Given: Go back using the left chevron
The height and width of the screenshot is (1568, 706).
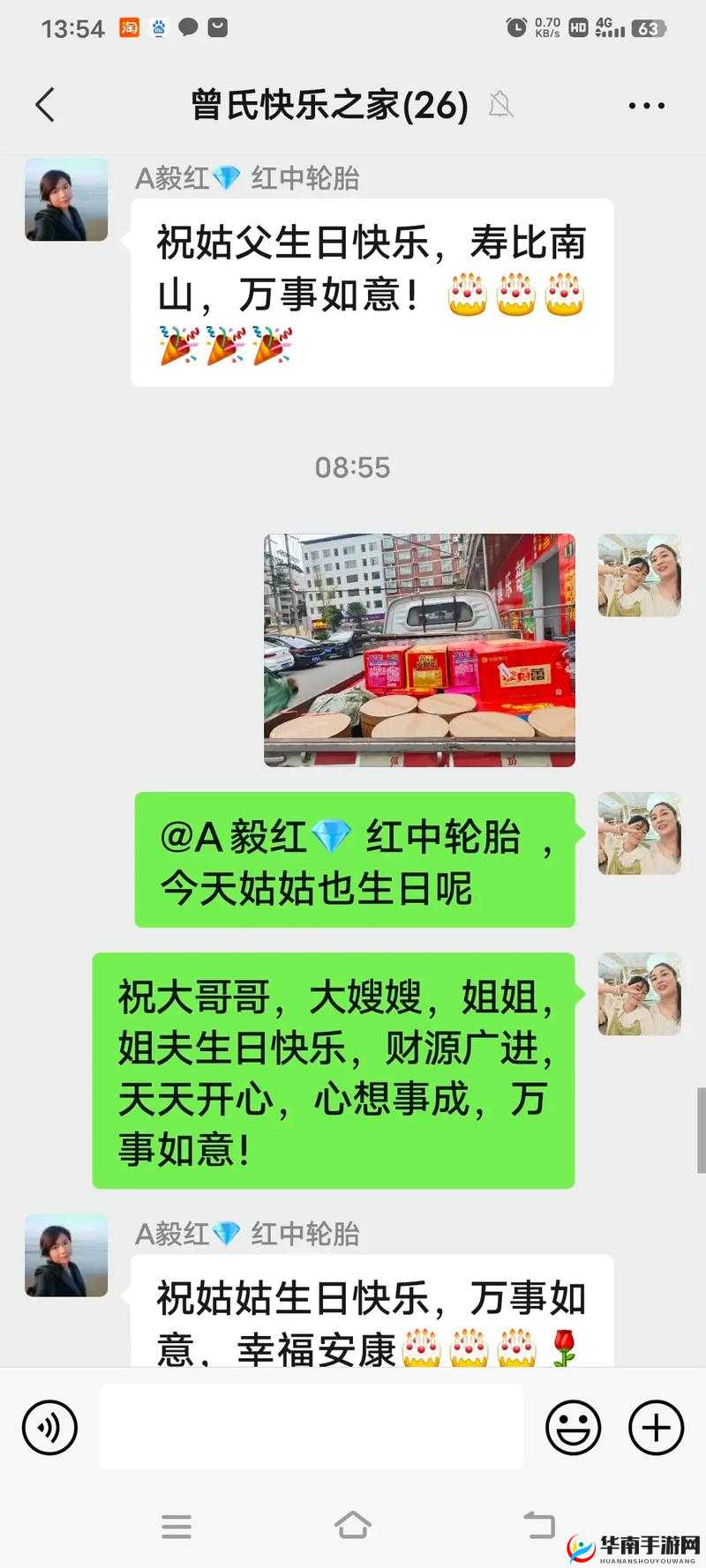Looking at the screenshot, I should pyautogui.click(x=45, y=104).
